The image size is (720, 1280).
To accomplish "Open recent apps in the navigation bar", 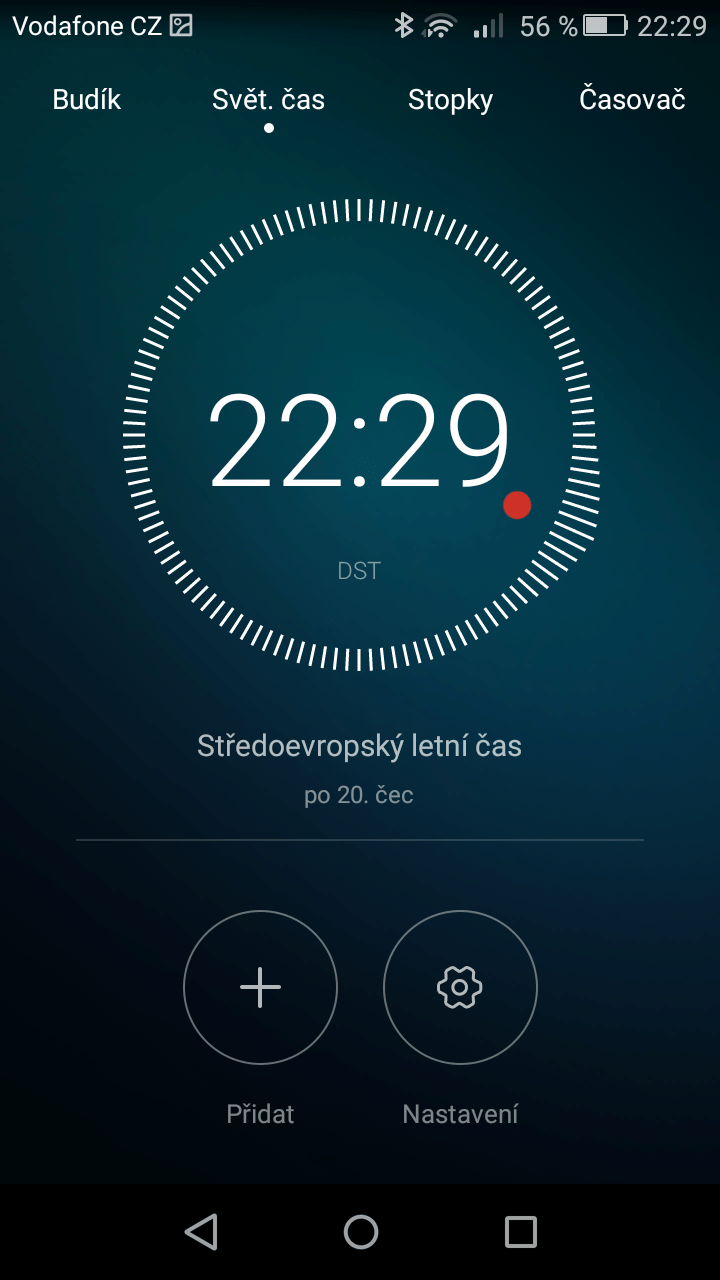I will click(x=520, y=1232).
